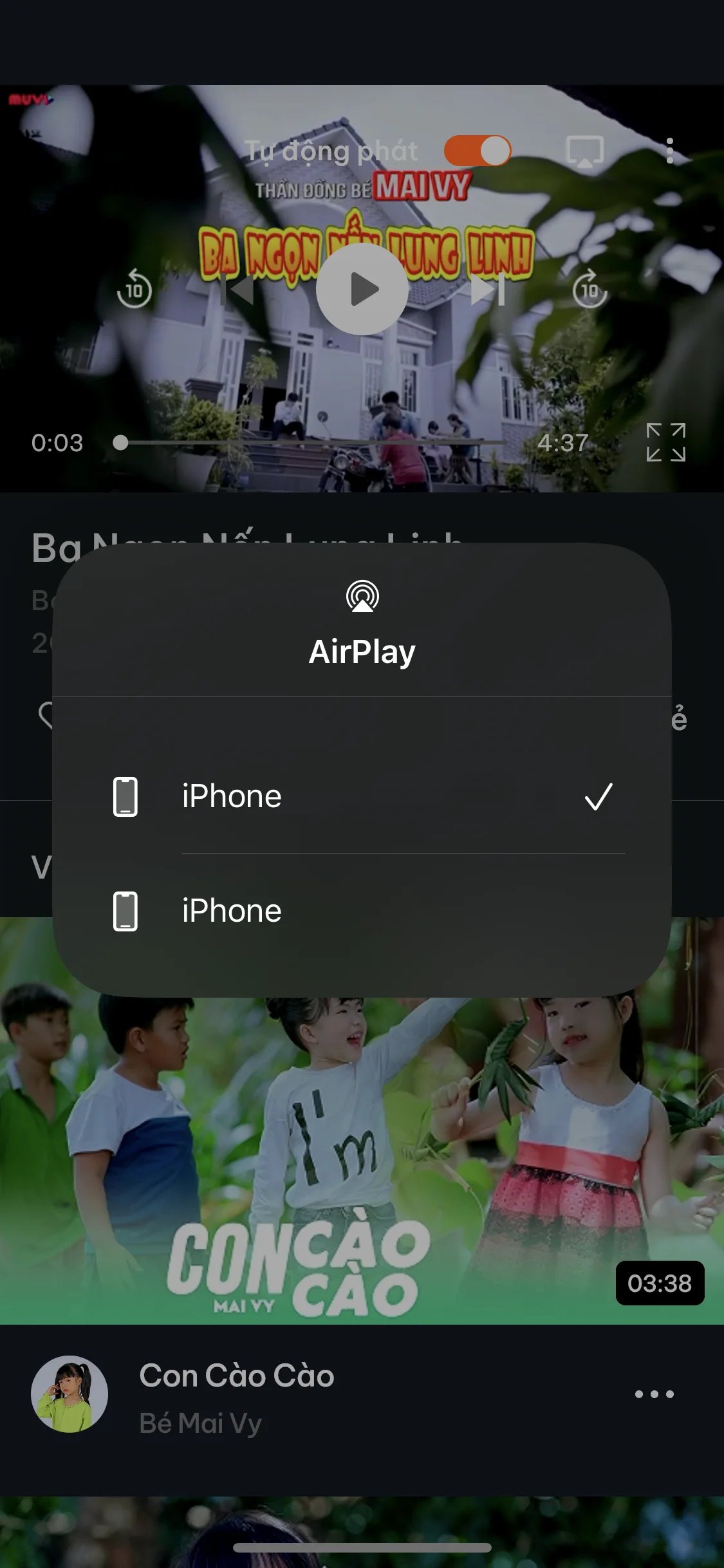Screen dimensions: 724x1568
Task: Rewind 10 seconds
Action: 134,290
